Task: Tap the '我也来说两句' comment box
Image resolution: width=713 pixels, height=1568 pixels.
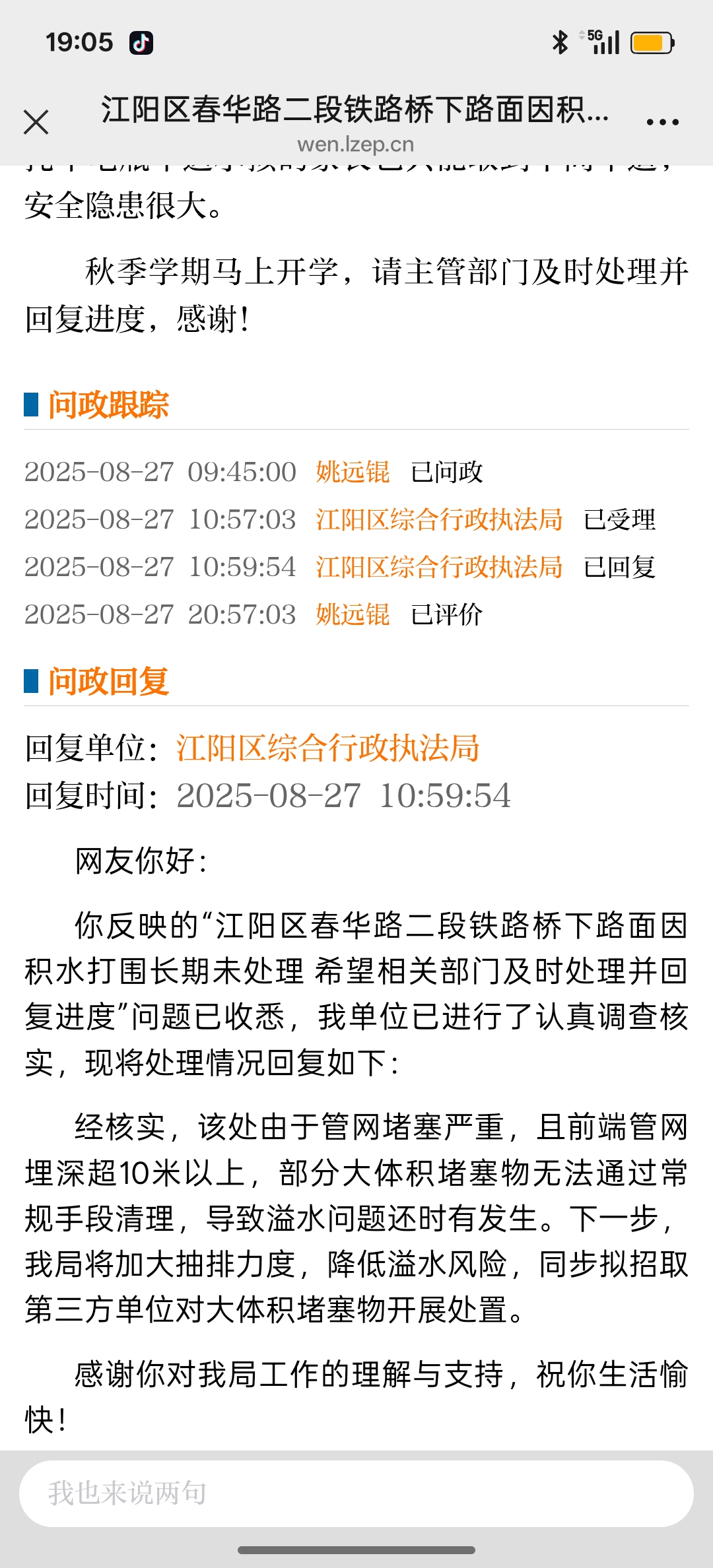Action: click(x=356, y=1493)
